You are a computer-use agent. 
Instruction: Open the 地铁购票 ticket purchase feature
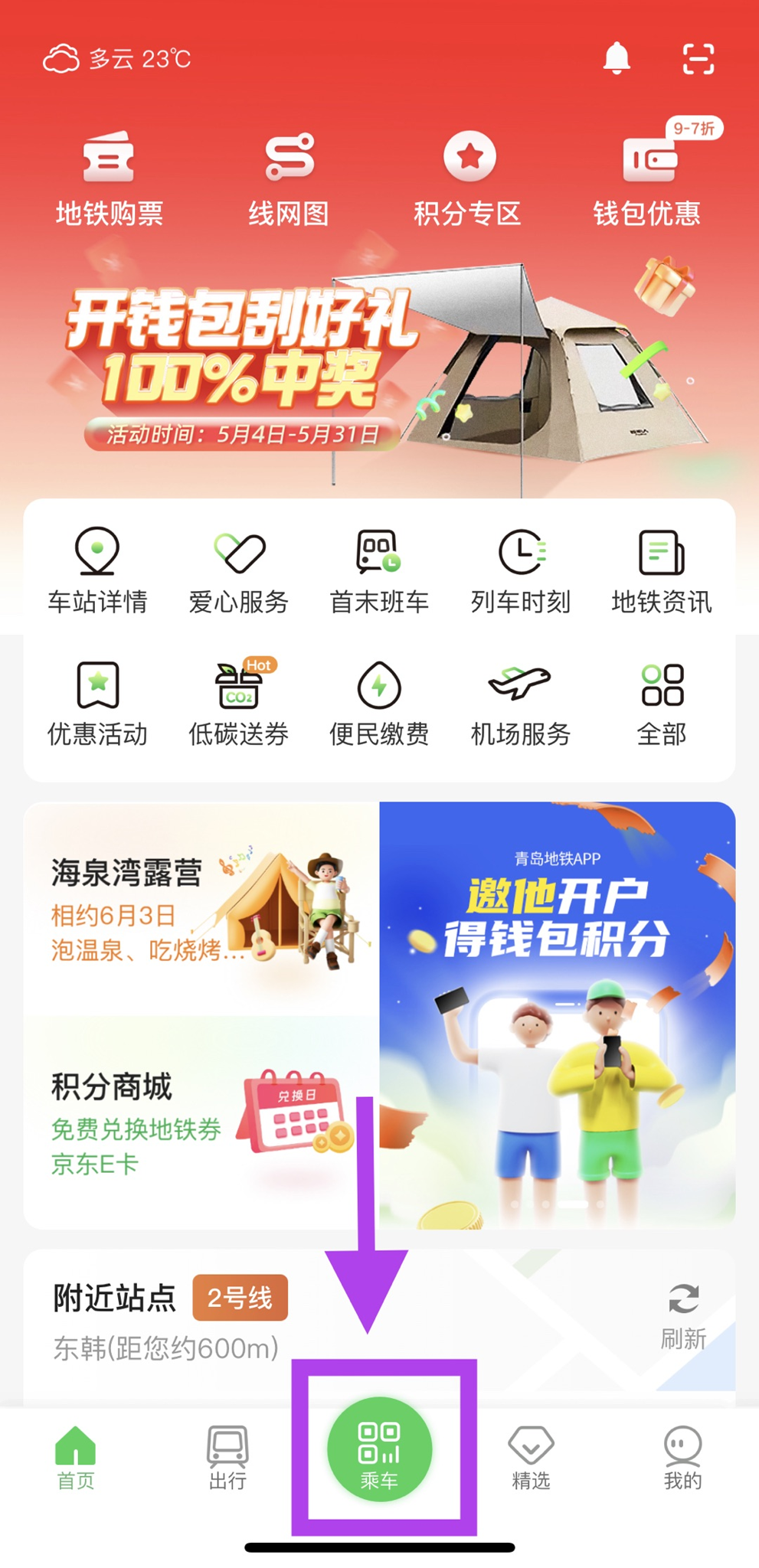point(110,178)
